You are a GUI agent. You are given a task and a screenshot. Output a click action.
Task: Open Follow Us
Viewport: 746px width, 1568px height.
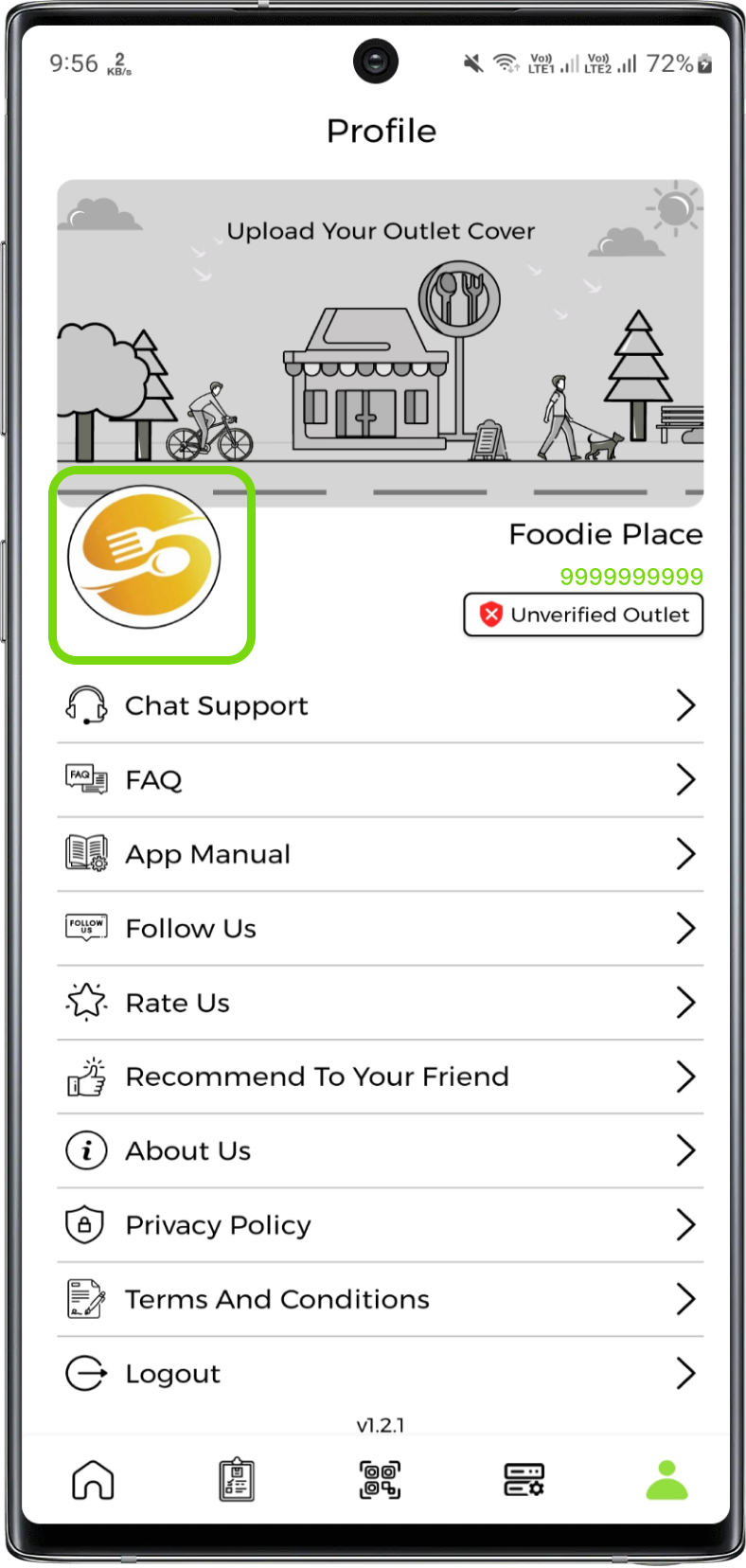[379, 929]
